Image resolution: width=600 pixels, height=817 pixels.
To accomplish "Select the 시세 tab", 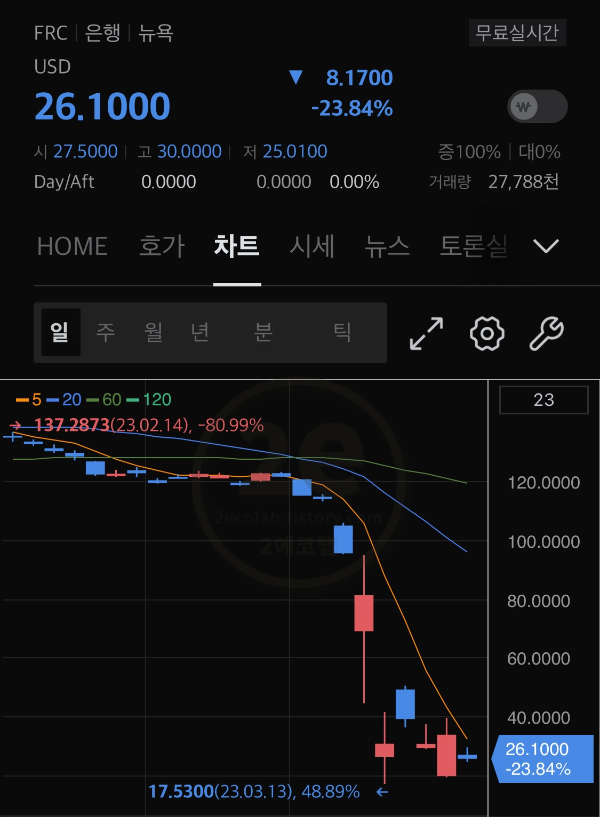I will [x=312, y=246].
